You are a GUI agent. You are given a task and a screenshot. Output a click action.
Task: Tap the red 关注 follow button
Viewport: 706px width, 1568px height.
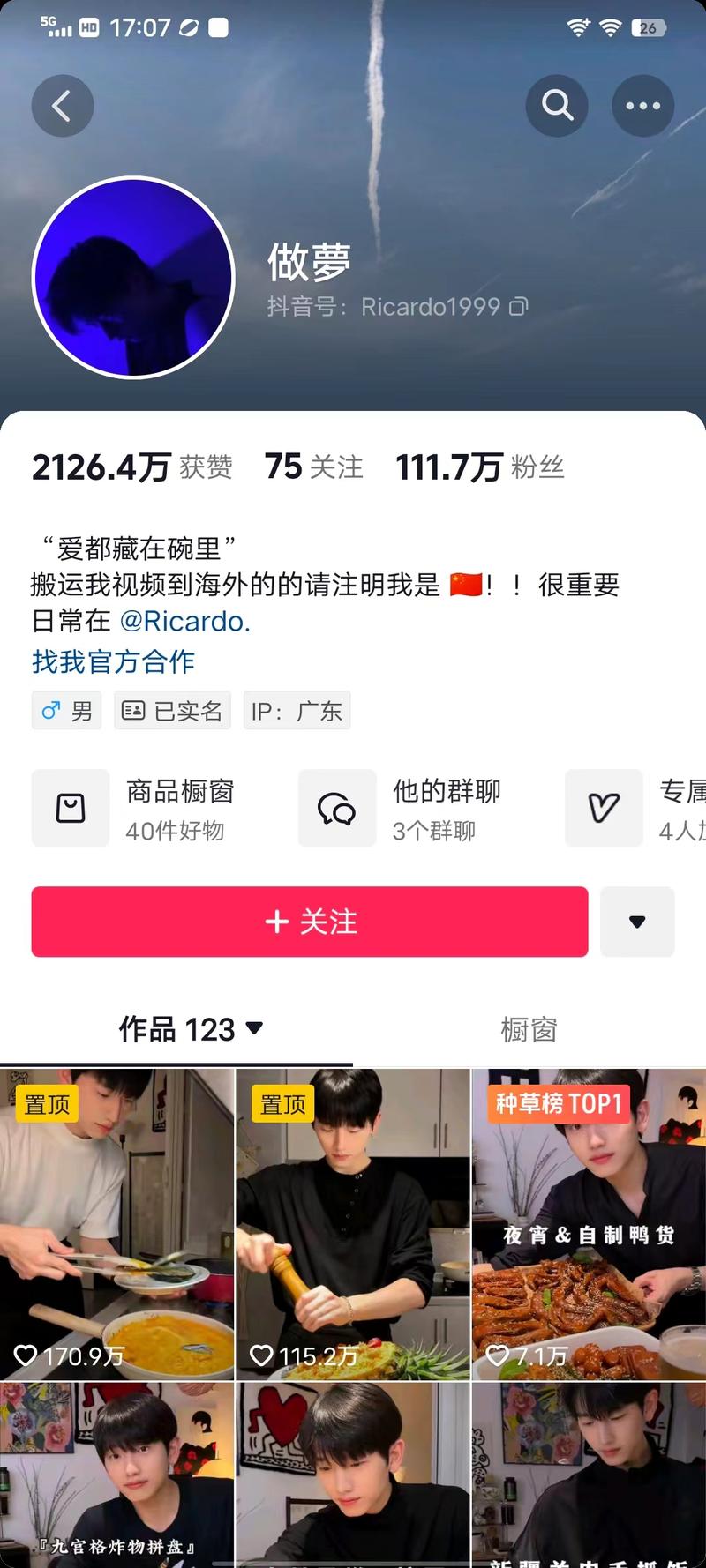310,922
